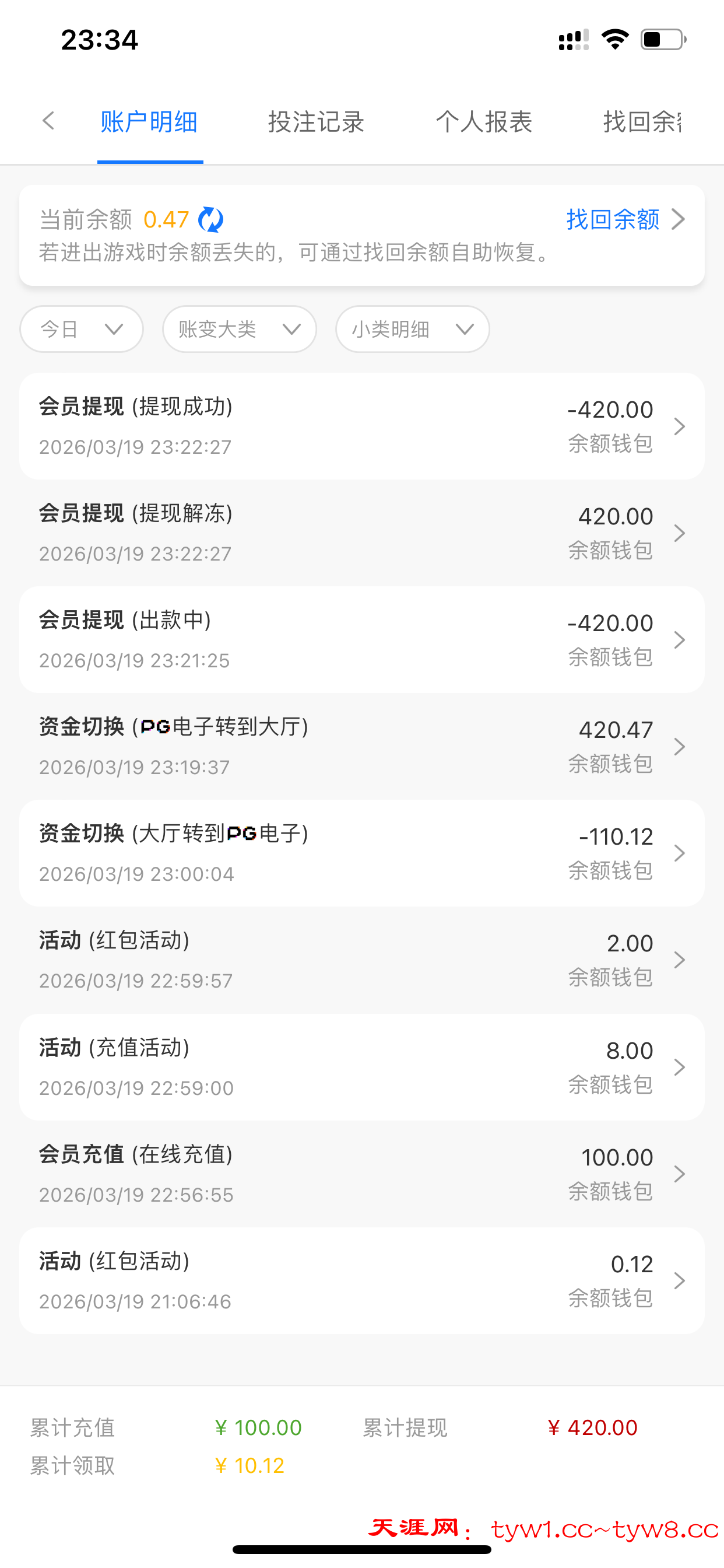
Task: Open detail of 在线充值 100.00 record
Action: (x=680, y=1174)
